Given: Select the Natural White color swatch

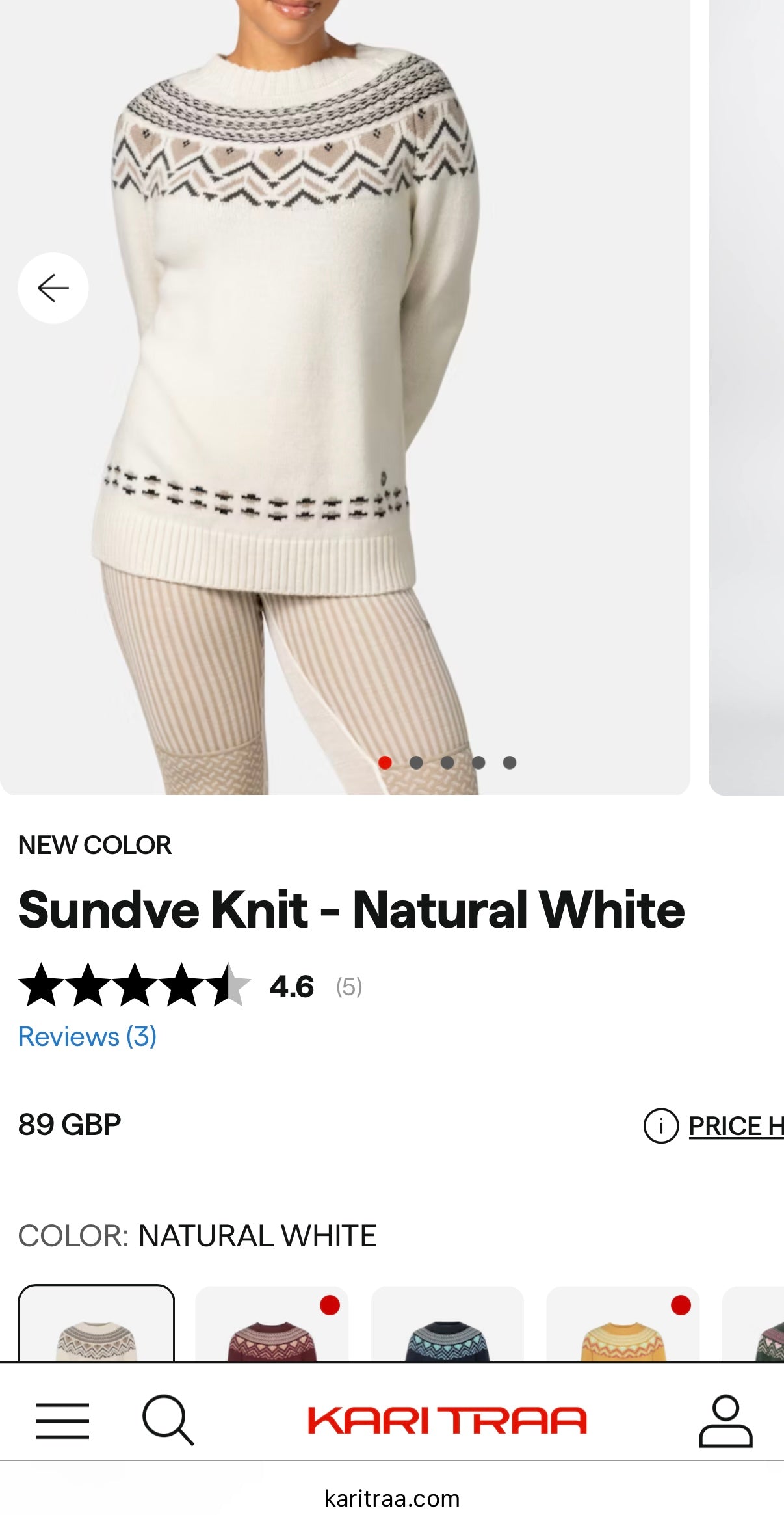Looking at the screenshot, I should [x=96, y=1327].
